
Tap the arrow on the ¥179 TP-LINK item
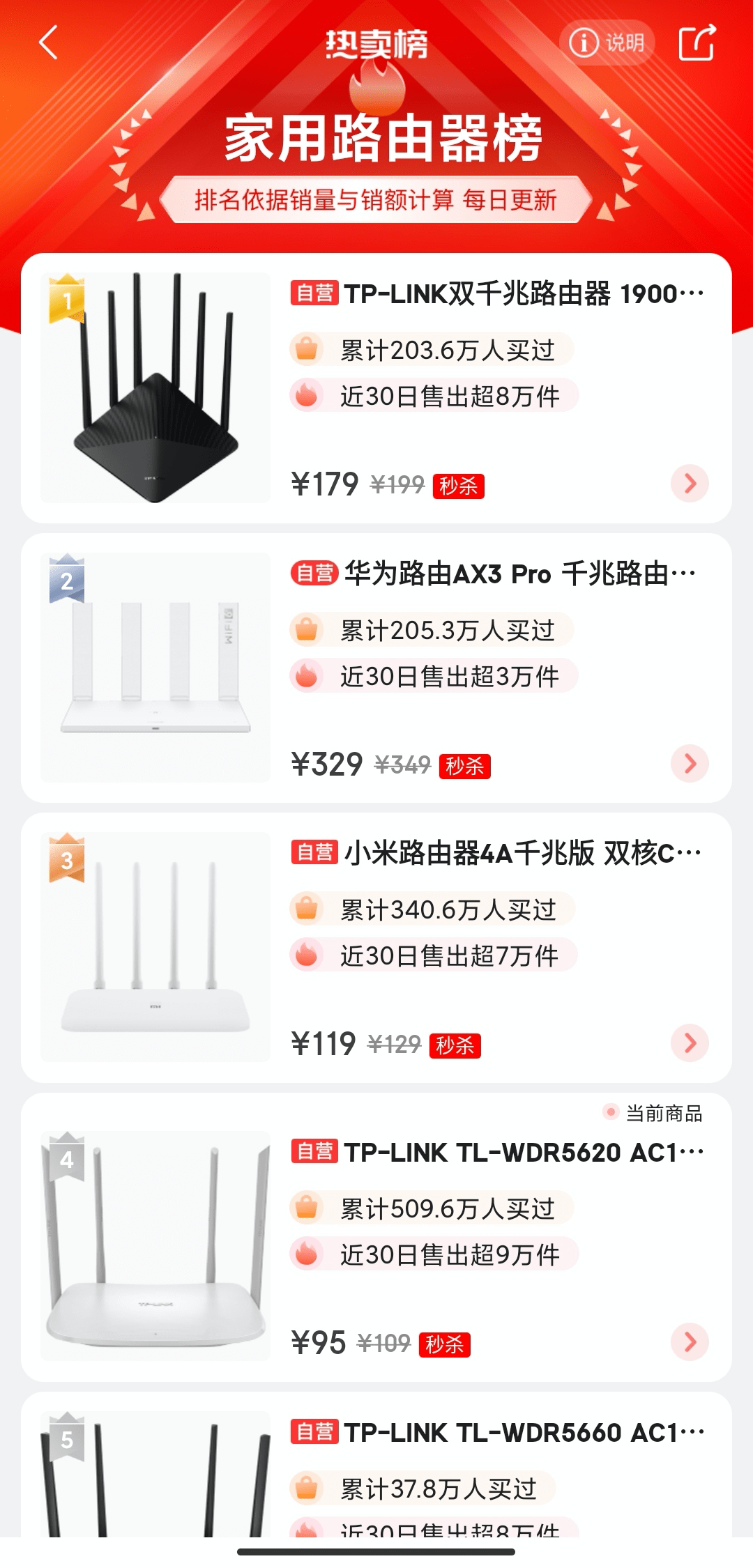(690, 484)
